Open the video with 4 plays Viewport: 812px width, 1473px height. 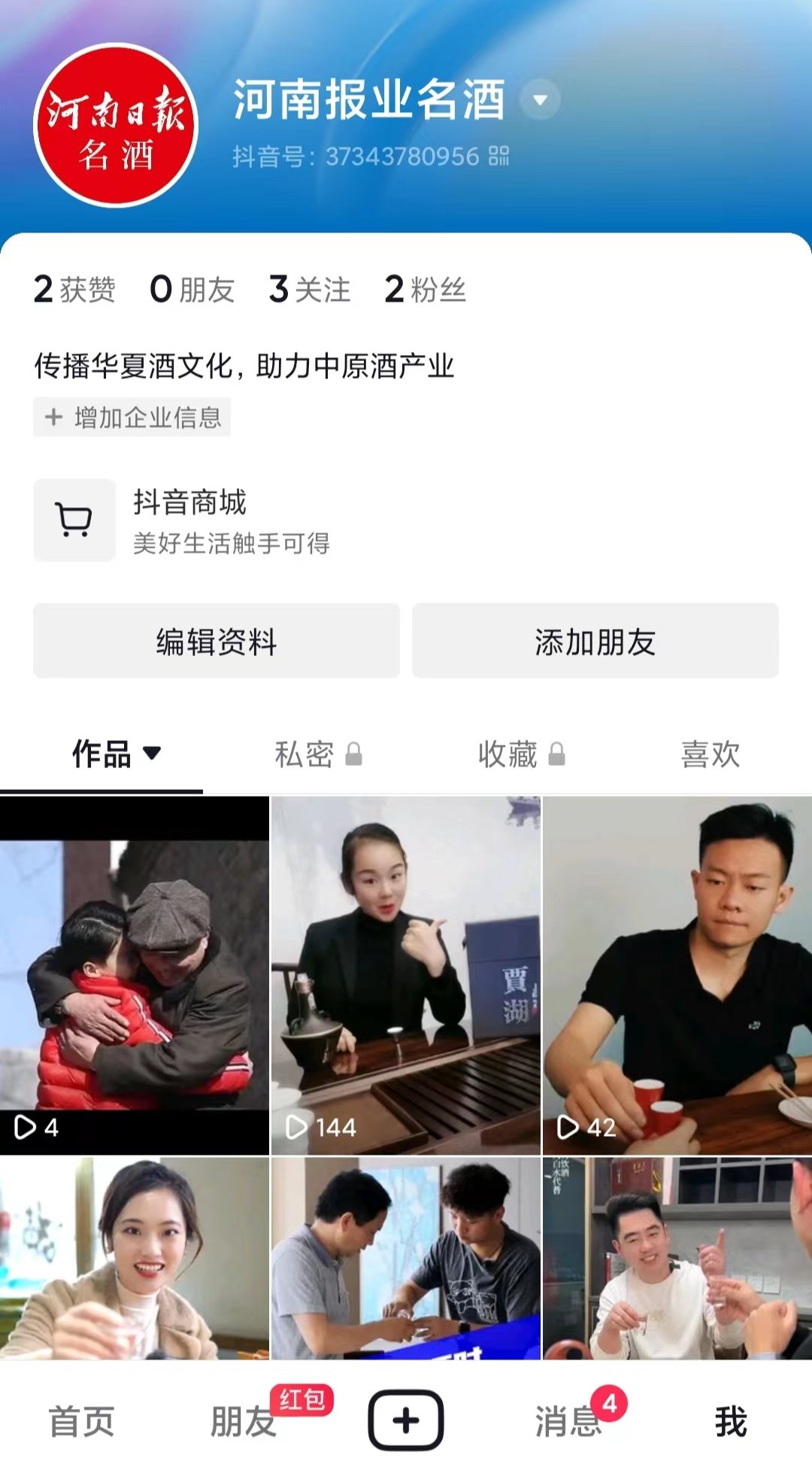[135, 975]
